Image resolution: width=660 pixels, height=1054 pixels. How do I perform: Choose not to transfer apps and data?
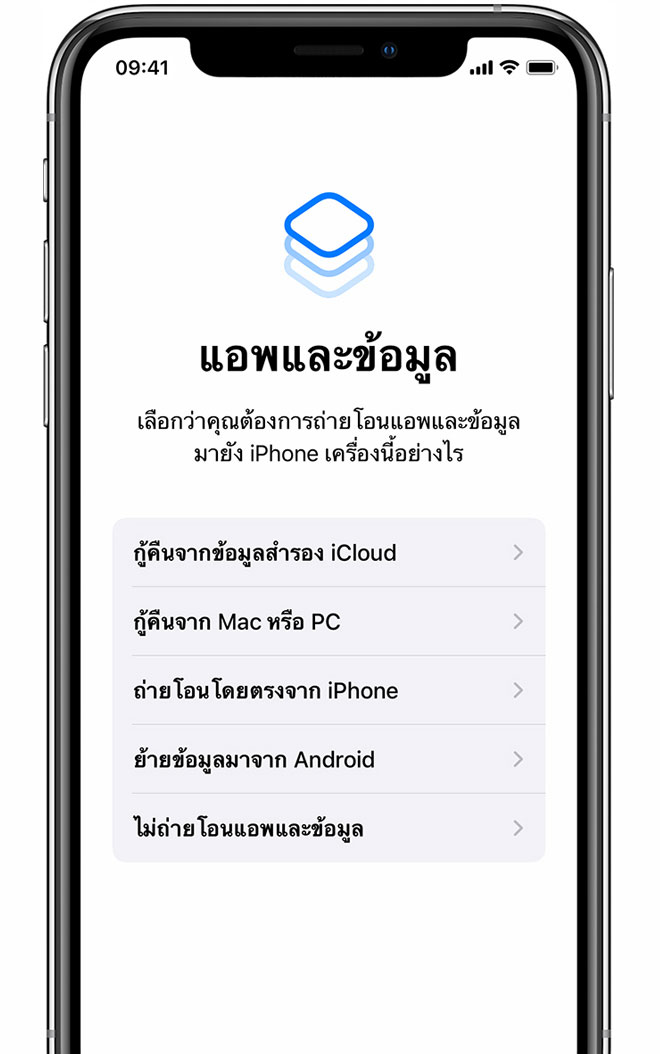328,828
